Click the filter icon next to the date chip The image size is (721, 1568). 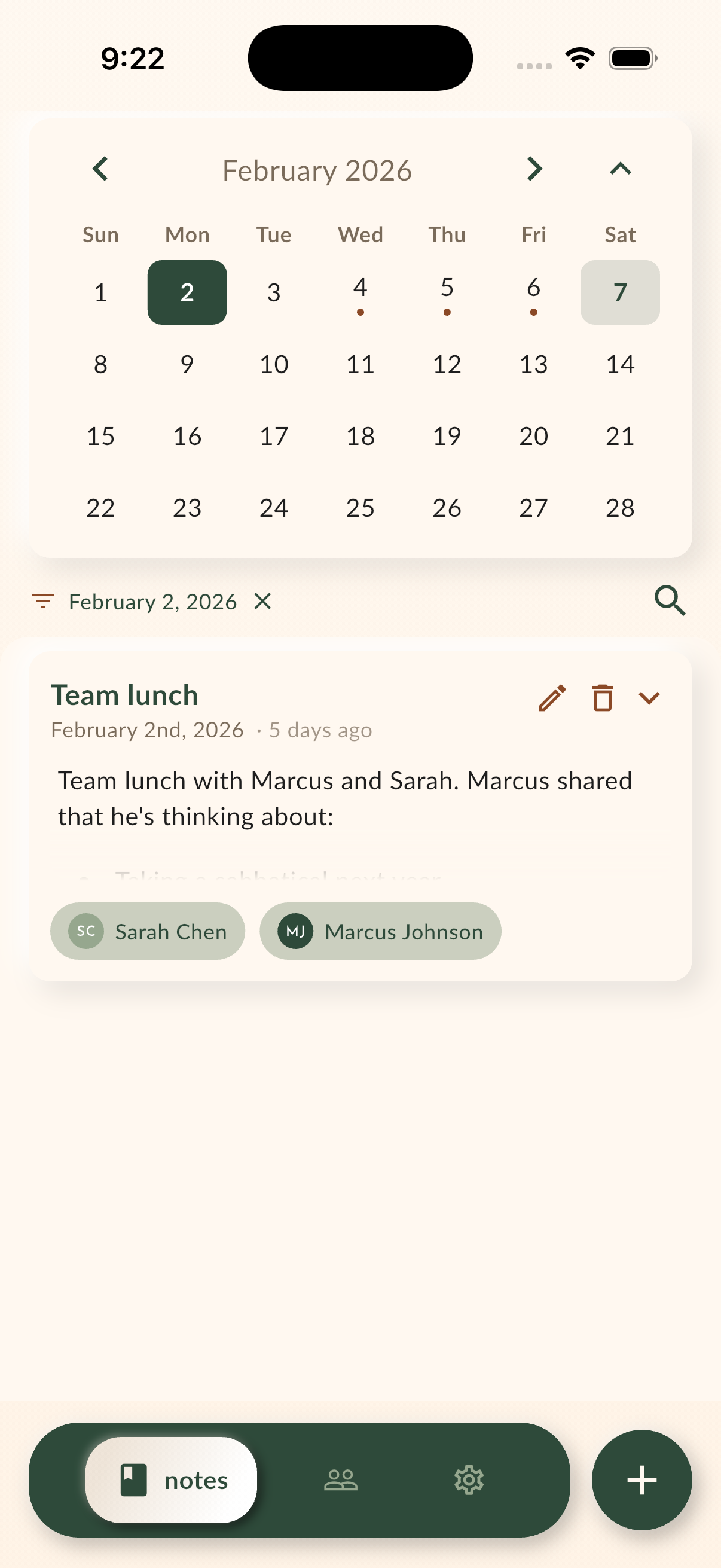click(x=42, y=601)
